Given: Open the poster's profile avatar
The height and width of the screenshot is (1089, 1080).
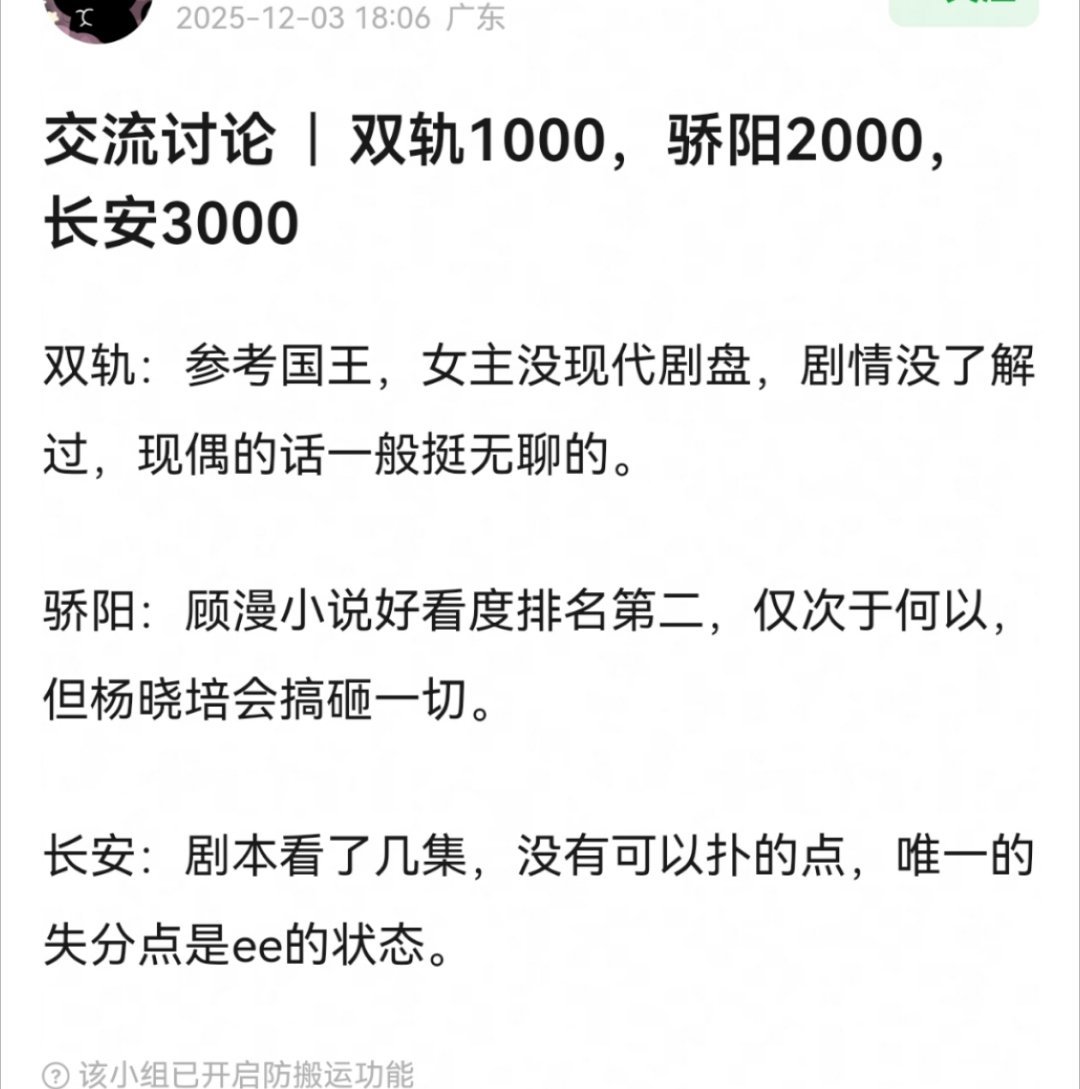Looking at the screenshot, I should point(95,15).
